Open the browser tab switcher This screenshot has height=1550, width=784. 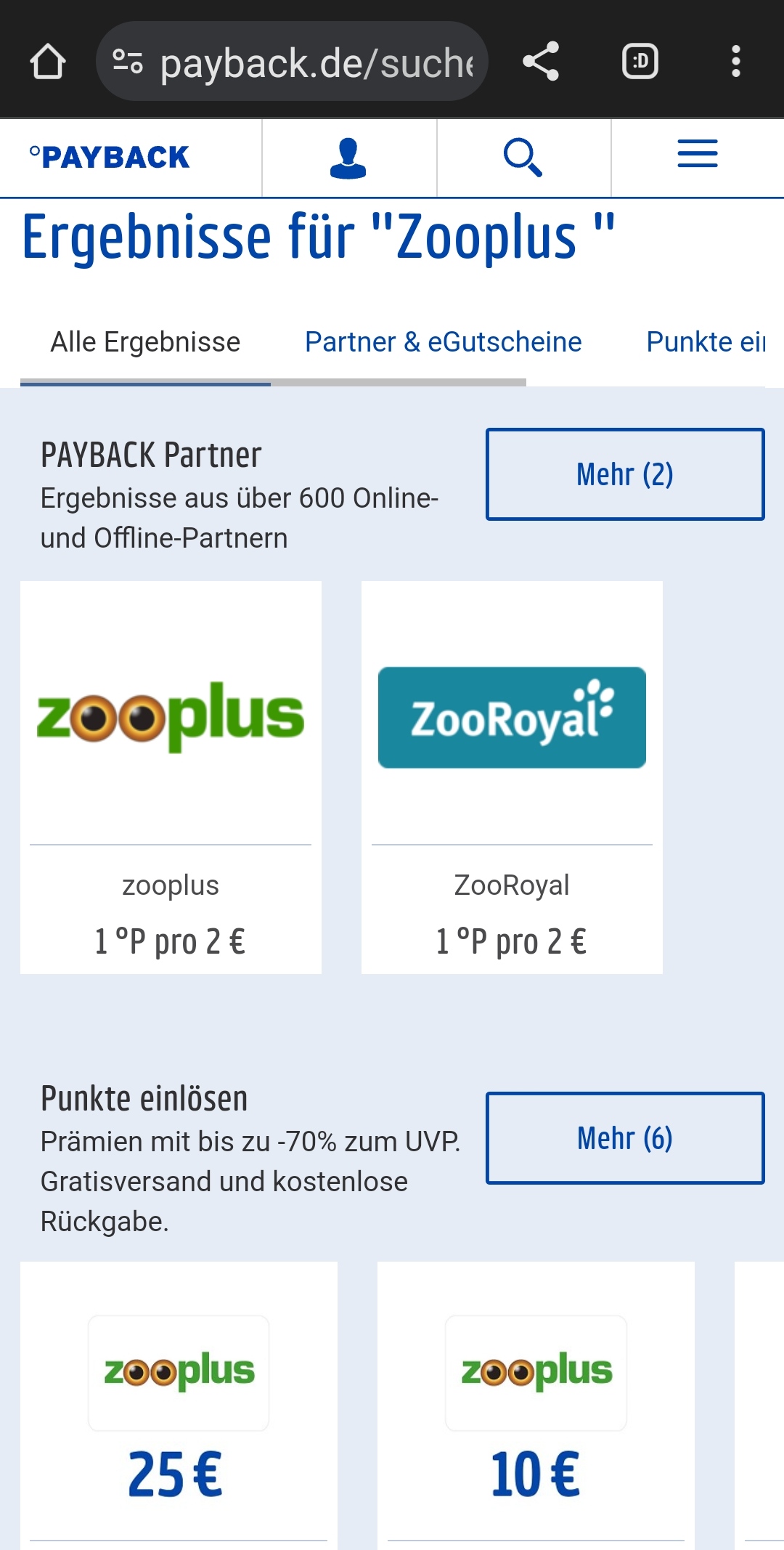tap(640, 61)
